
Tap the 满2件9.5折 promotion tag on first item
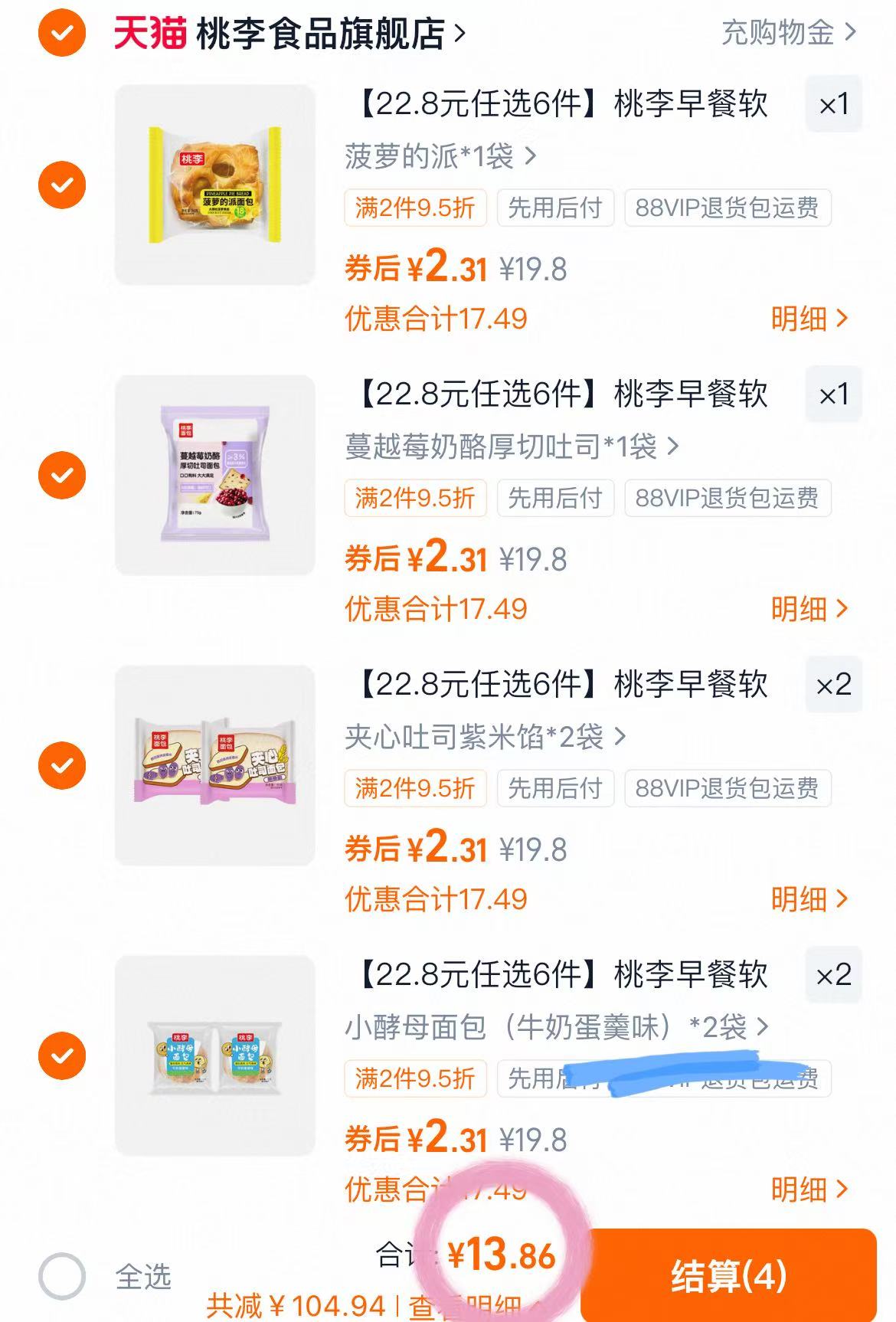(416, 207)
